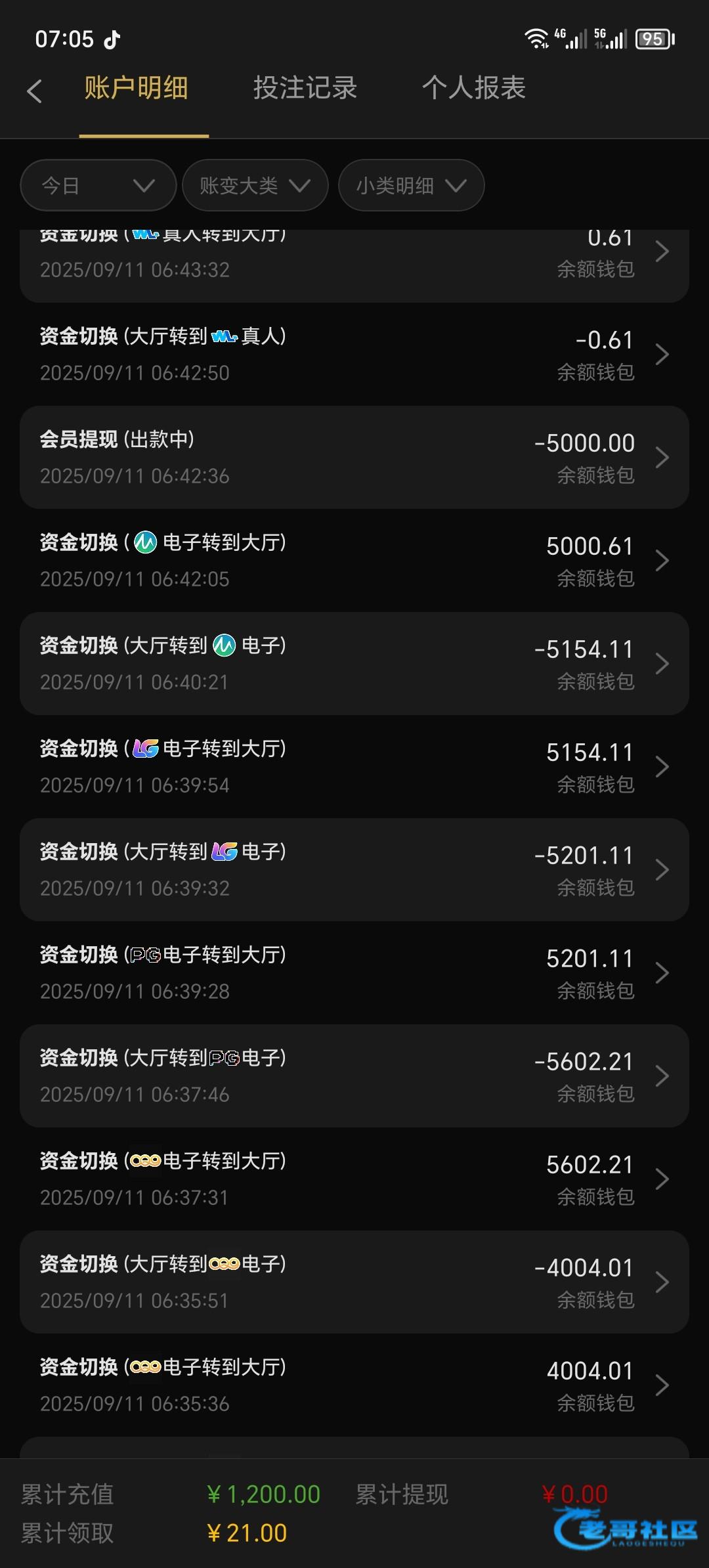Image resolution: width=709 pixels, height=1568 pixels.
Task: View the -5602.21 transfer record
Action: [354, 1076]
